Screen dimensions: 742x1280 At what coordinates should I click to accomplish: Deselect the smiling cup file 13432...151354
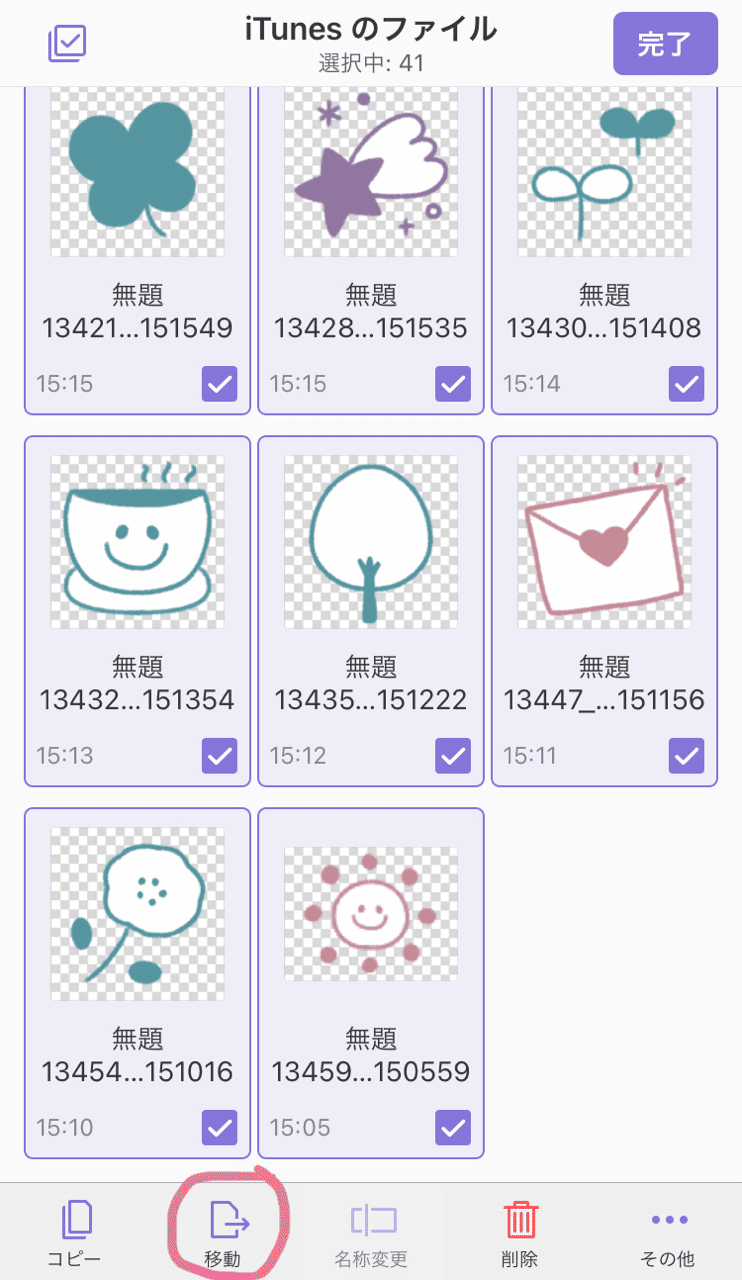pyautogui.click(x=220, y=756)
